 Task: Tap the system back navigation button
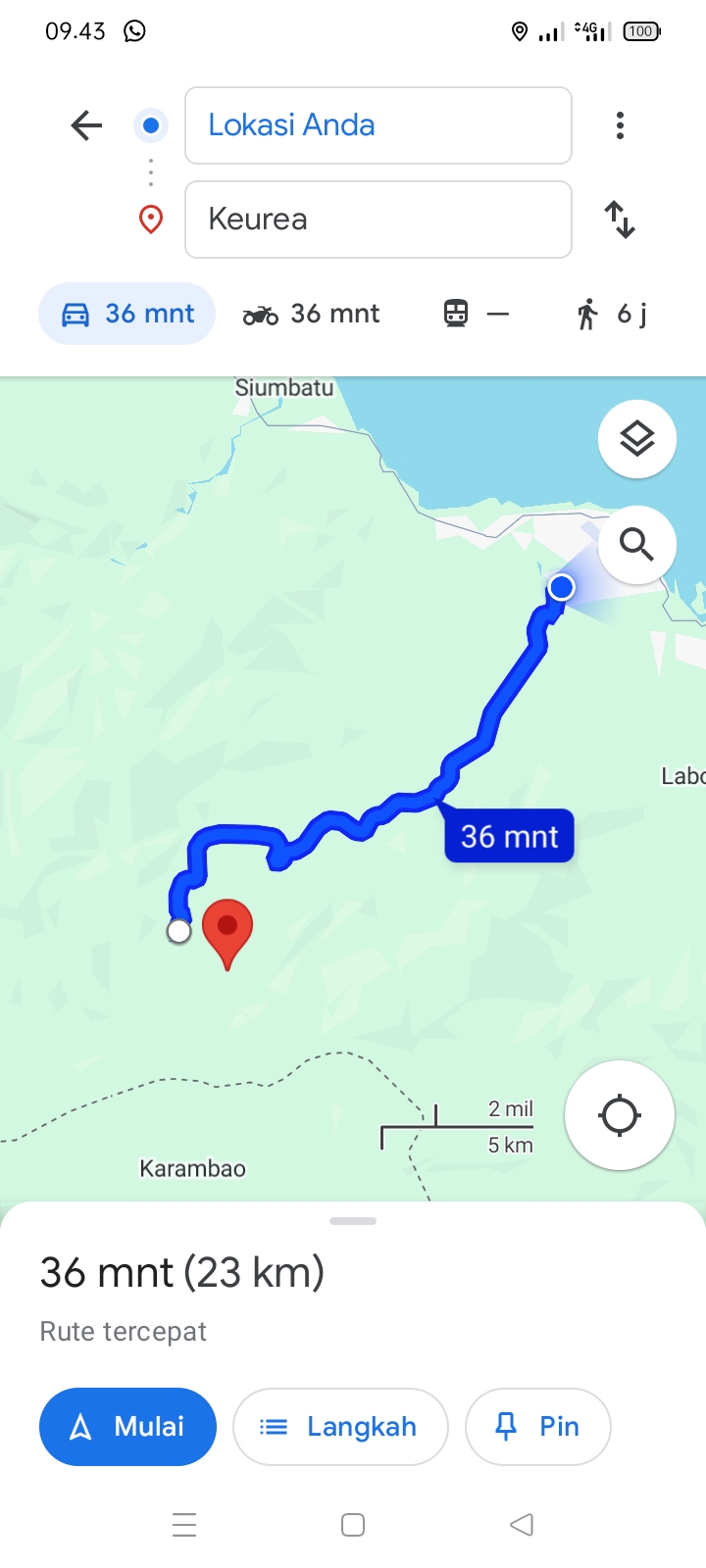point(522,1525)
